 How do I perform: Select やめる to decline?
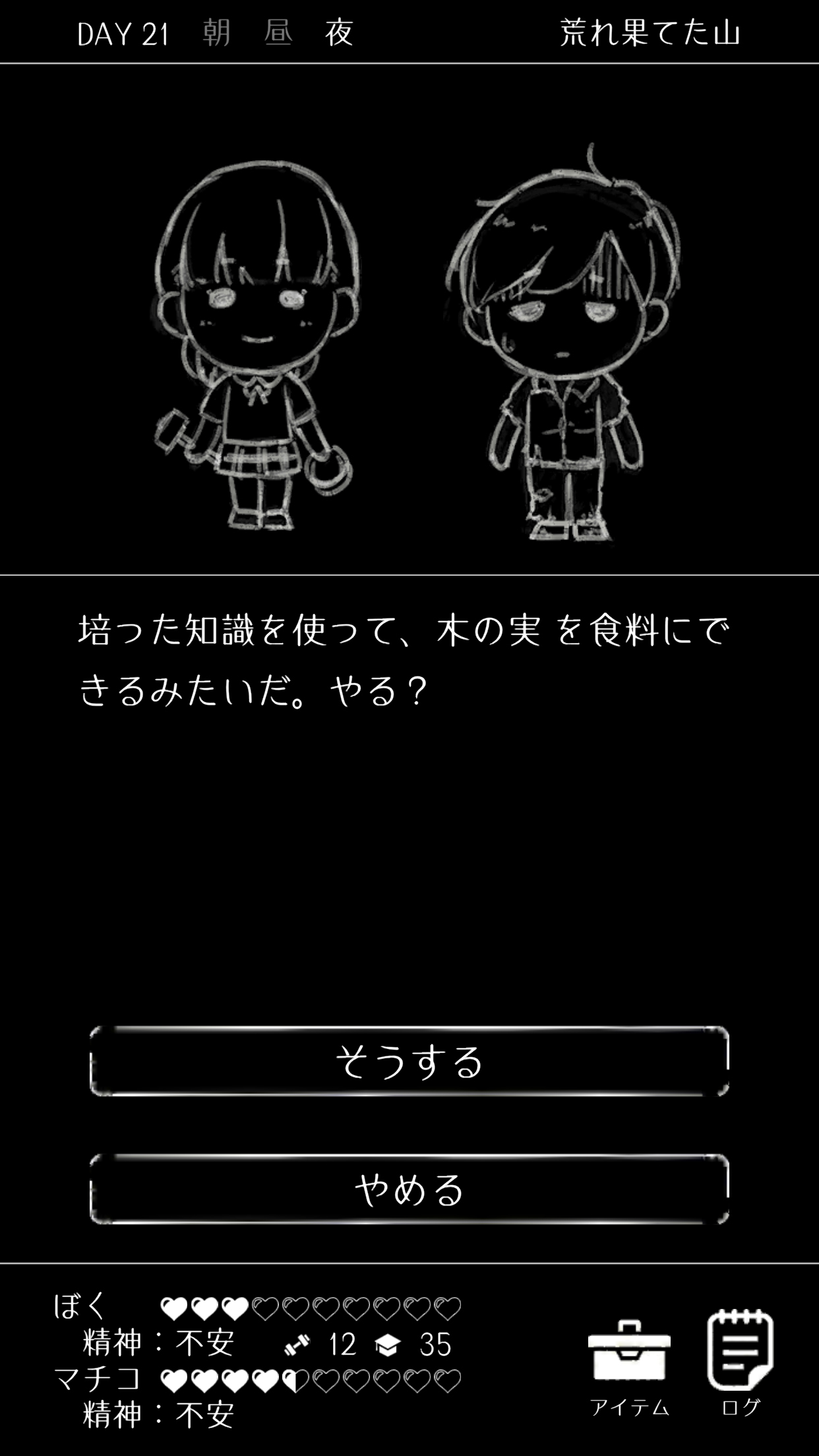coord(409,1189)
